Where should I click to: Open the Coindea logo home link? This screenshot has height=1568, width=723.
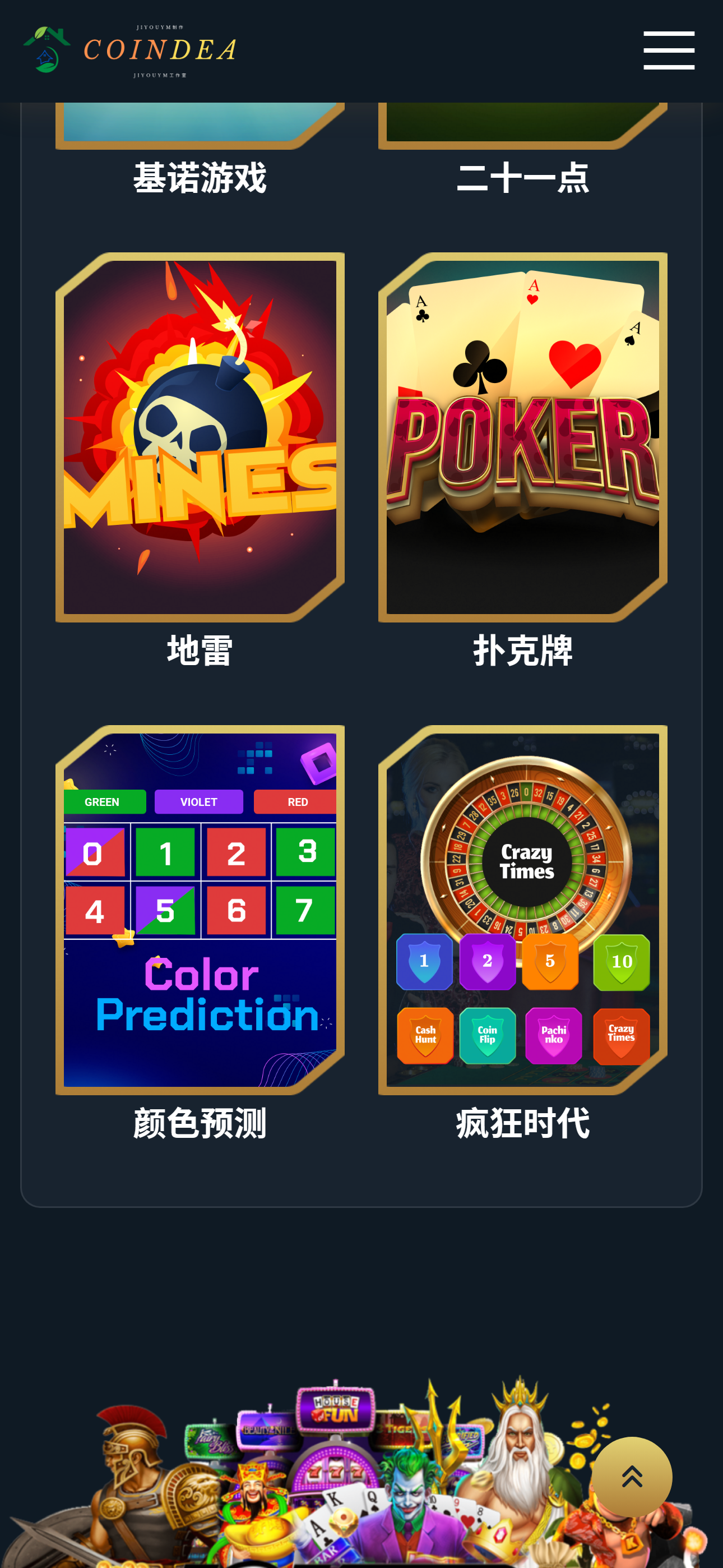click(x=129, y=50)
